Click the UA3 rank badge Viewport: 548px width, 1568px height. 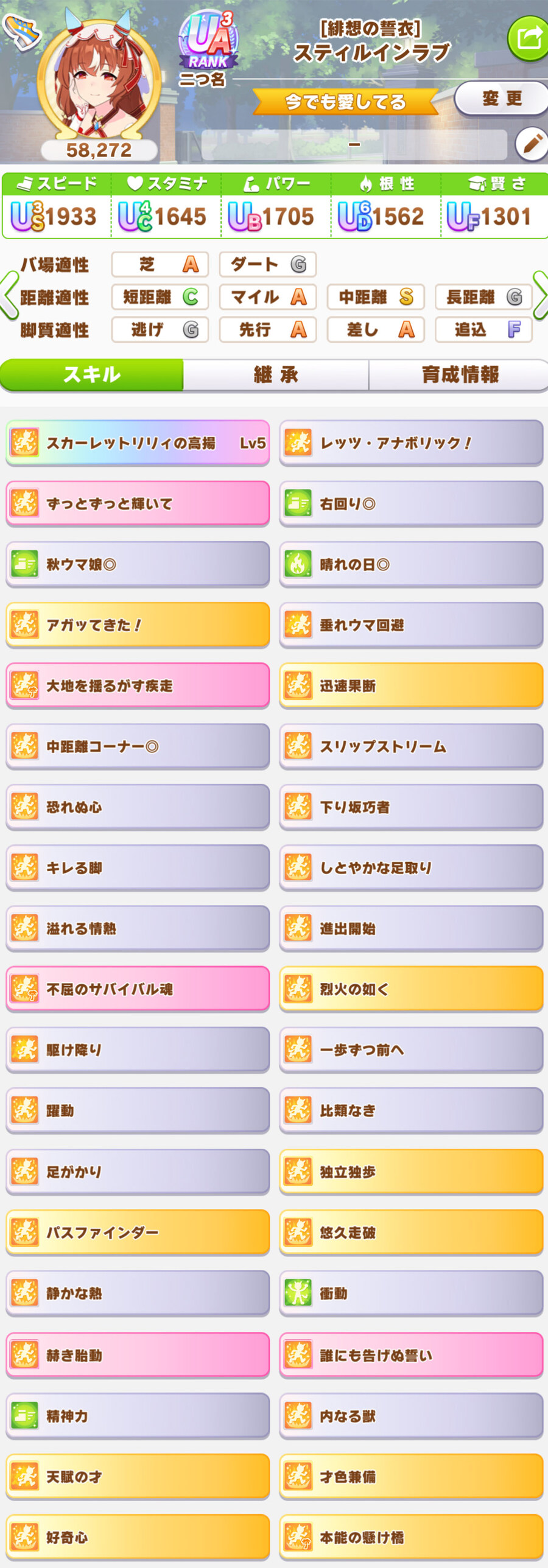pos(207,40)
